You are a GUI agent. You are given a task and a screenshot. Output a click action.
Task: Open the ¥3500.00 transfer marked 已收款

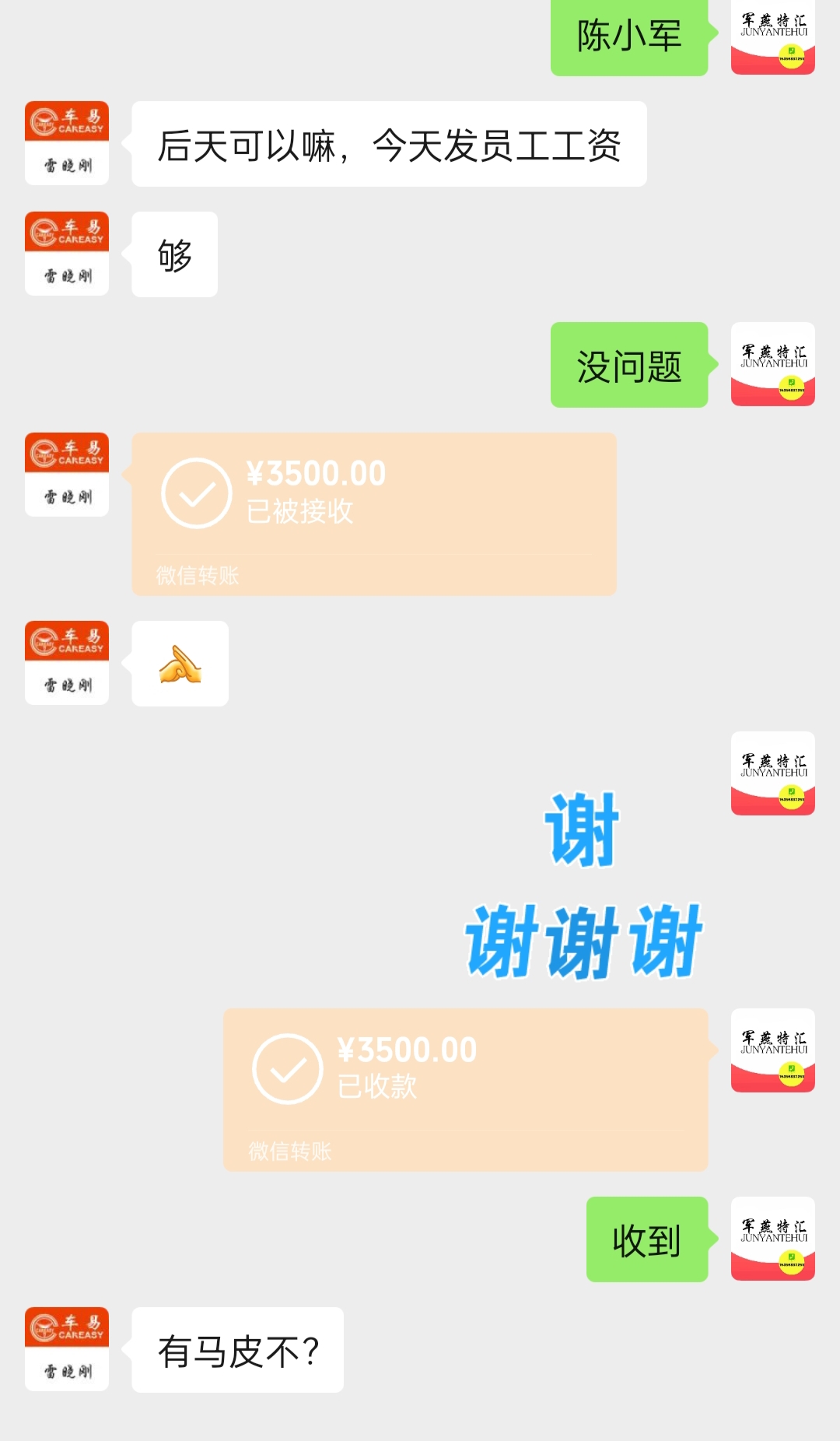coord(465,1089)
